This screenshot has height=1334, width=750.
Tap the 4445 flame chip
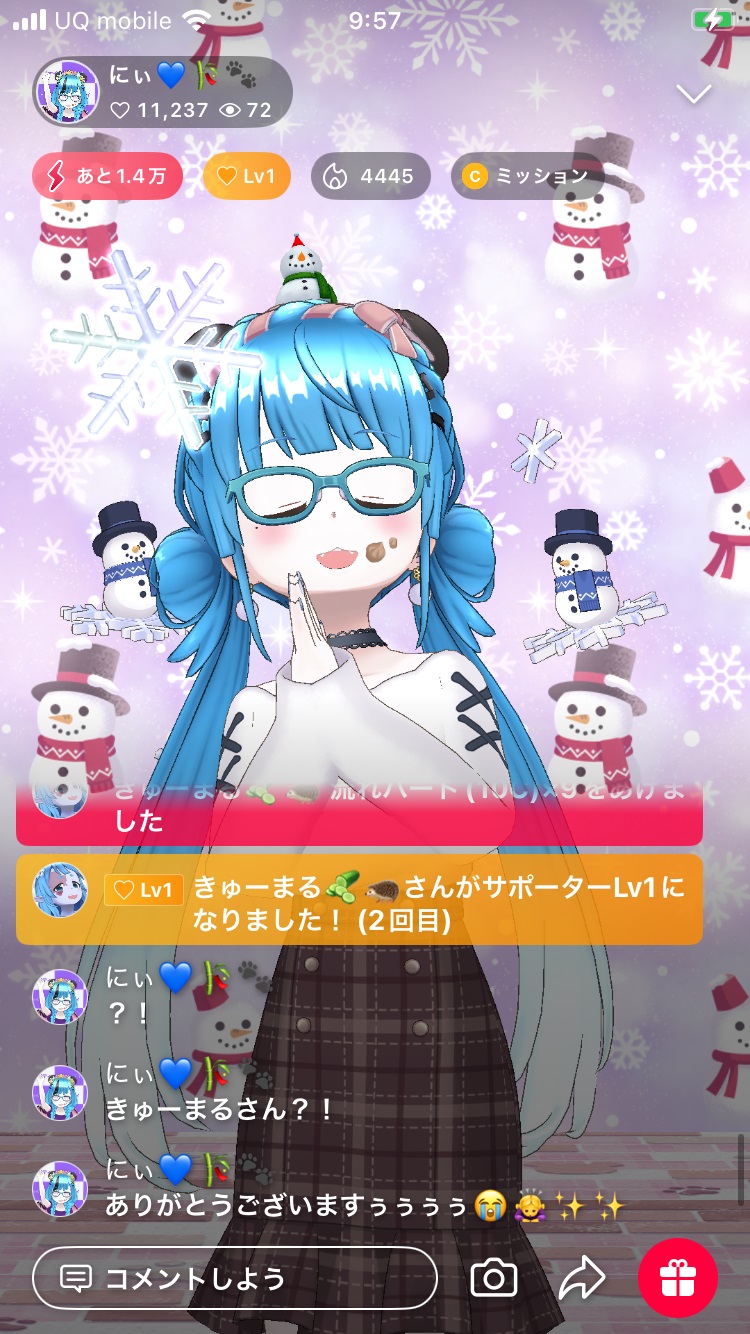pos(370,177)
